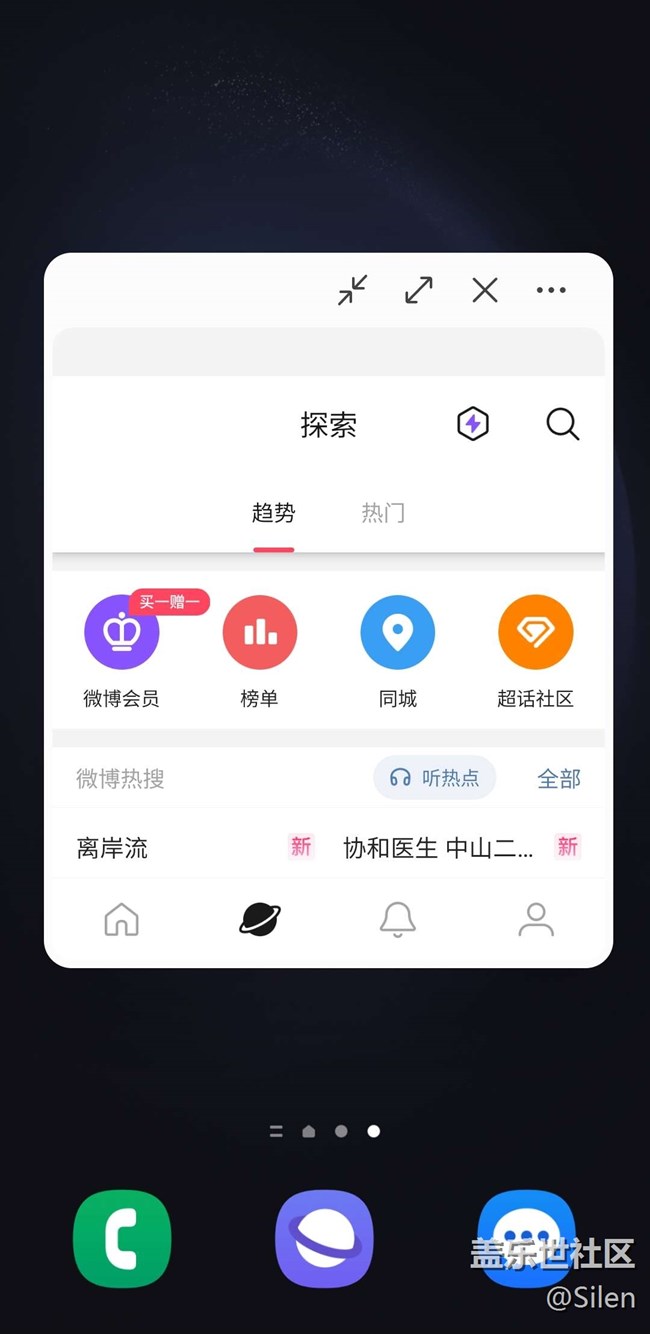Switch to the 热门 tab

383,513
